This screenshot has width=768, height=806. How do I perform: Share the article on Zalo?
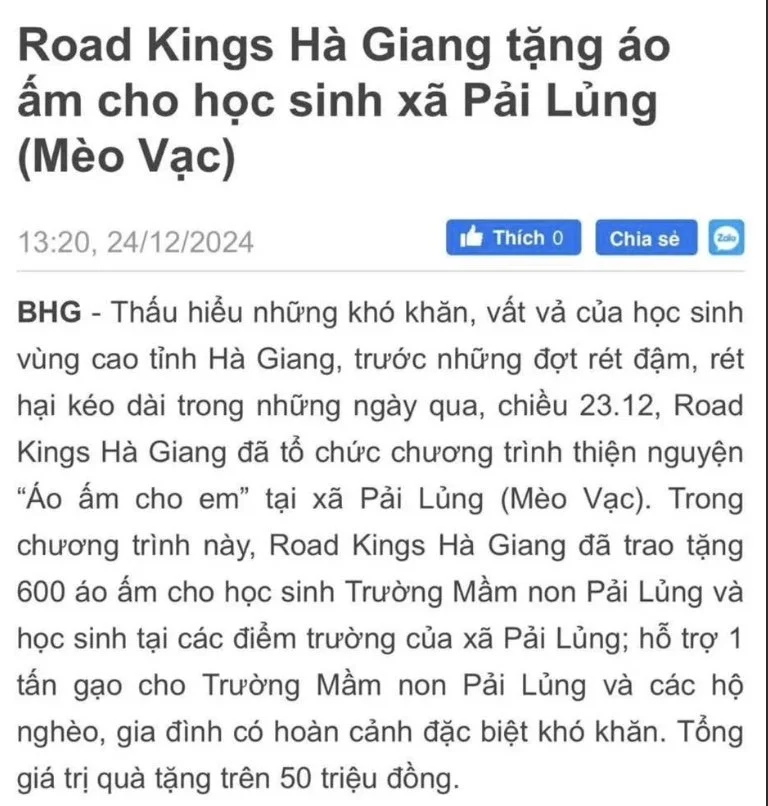(726, 237)
